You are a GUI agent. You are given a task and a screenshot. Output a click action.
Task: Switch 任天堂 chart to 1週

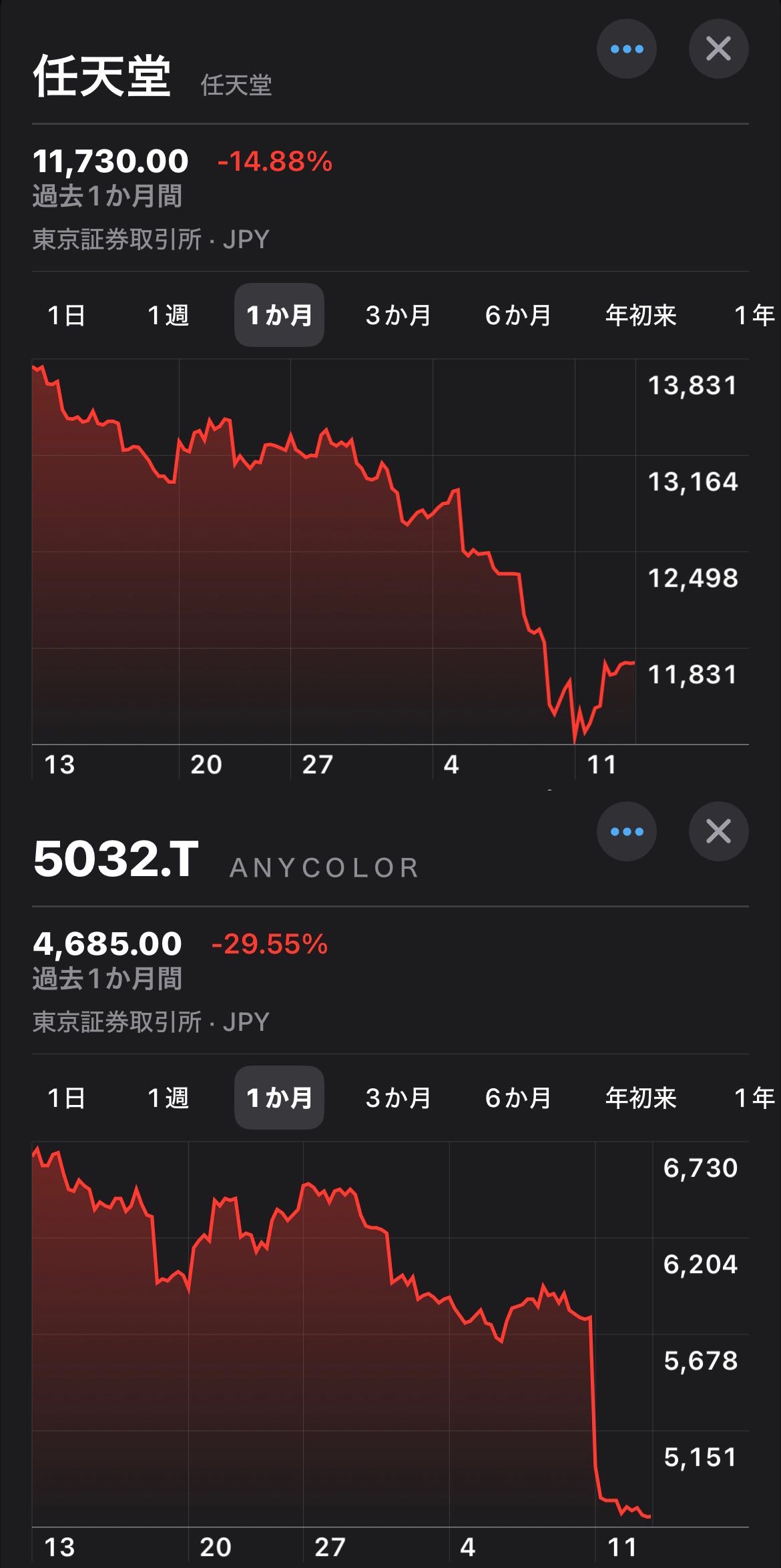pos(168,315)
